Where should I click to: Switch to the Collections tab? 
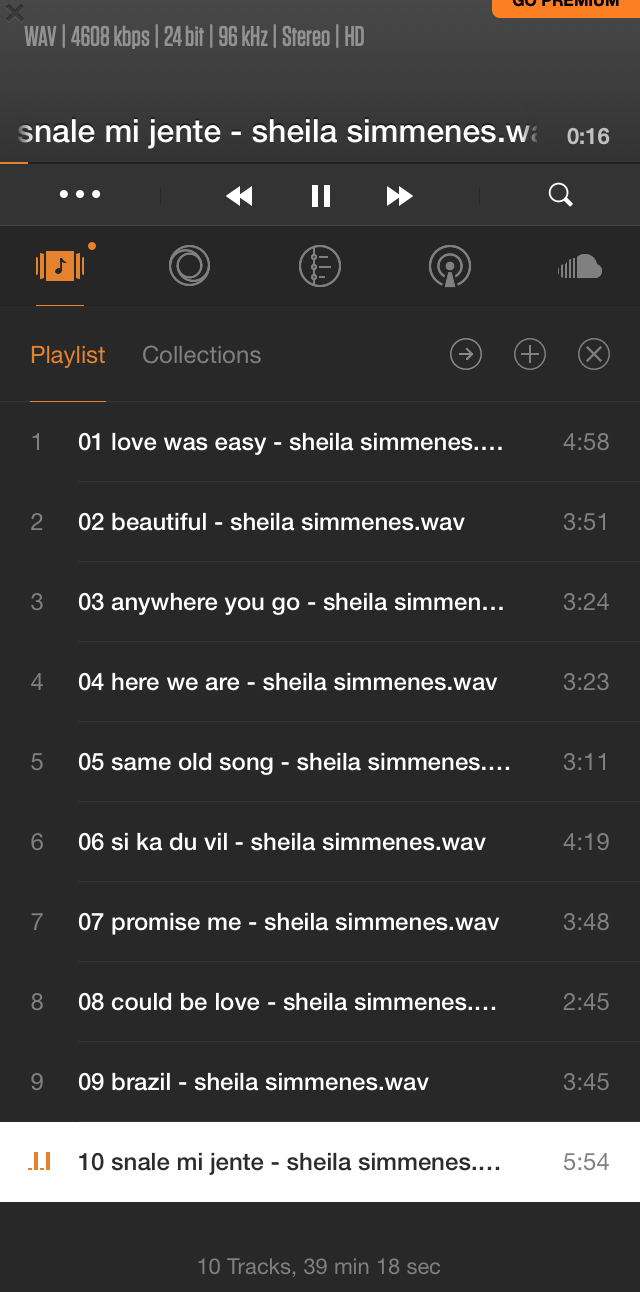tap(201, 355)
